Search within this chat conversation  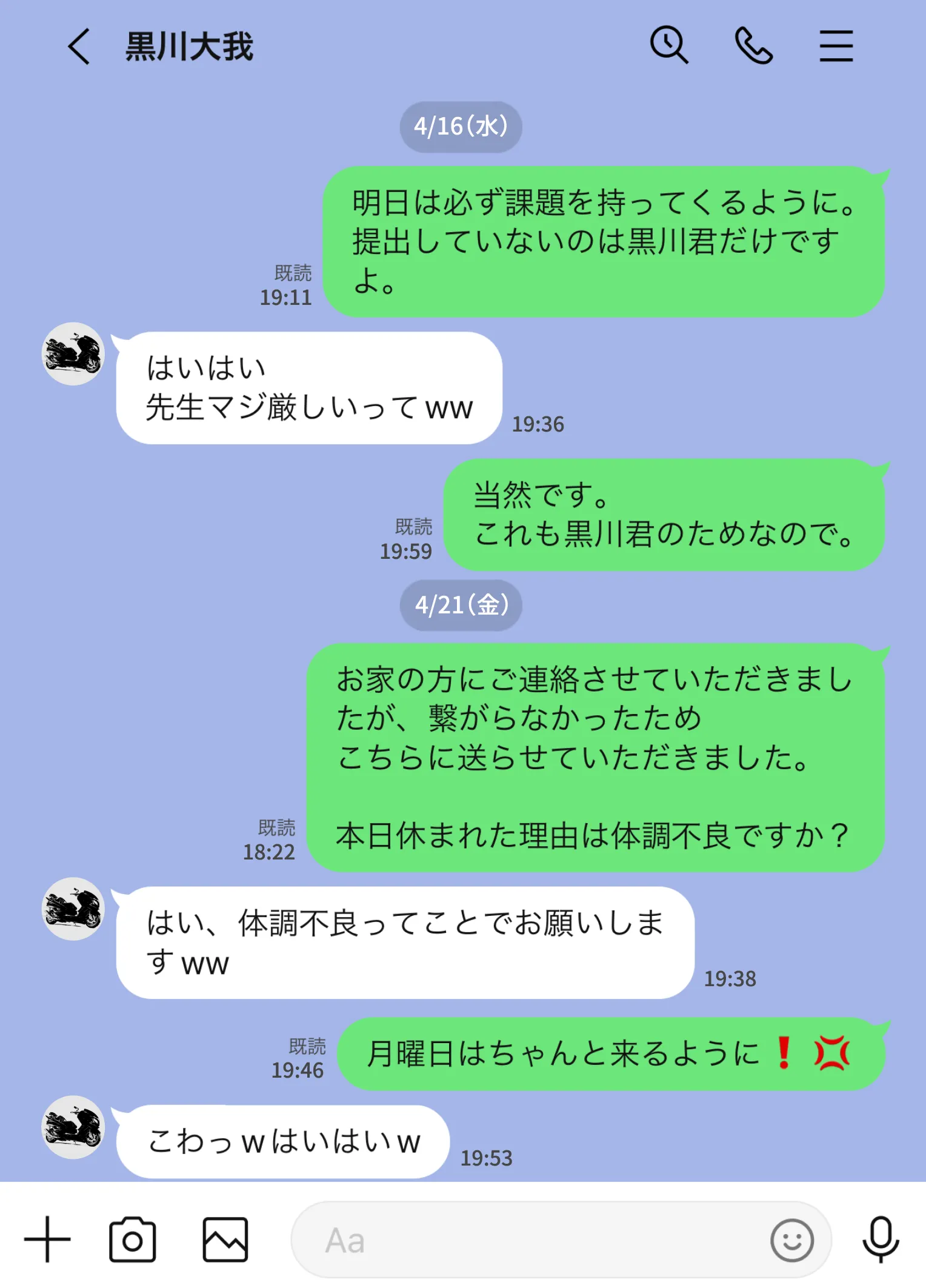click(668, 45)
